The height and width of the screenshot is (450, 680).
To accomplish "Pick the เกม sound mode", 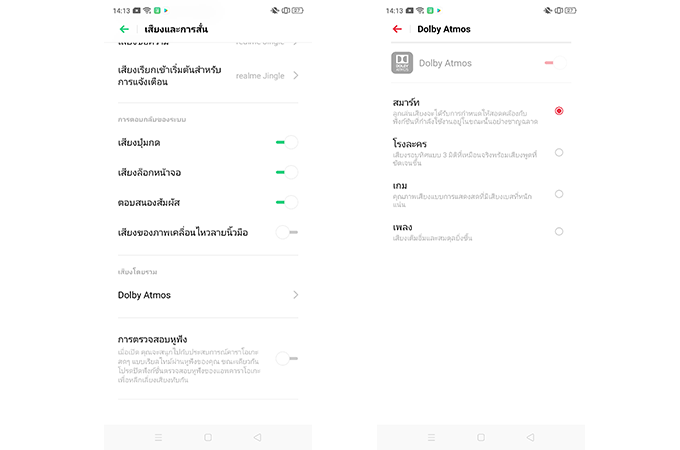I will click(x=558, y=194).
